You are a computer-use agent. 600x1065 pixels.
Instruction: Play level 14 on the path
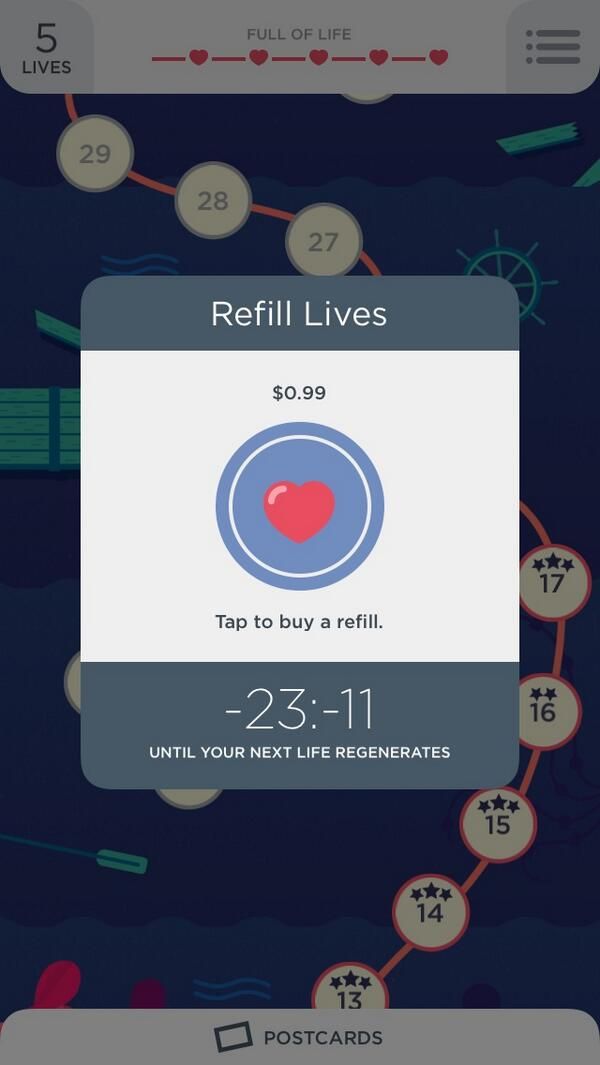[x=429, y=910]
